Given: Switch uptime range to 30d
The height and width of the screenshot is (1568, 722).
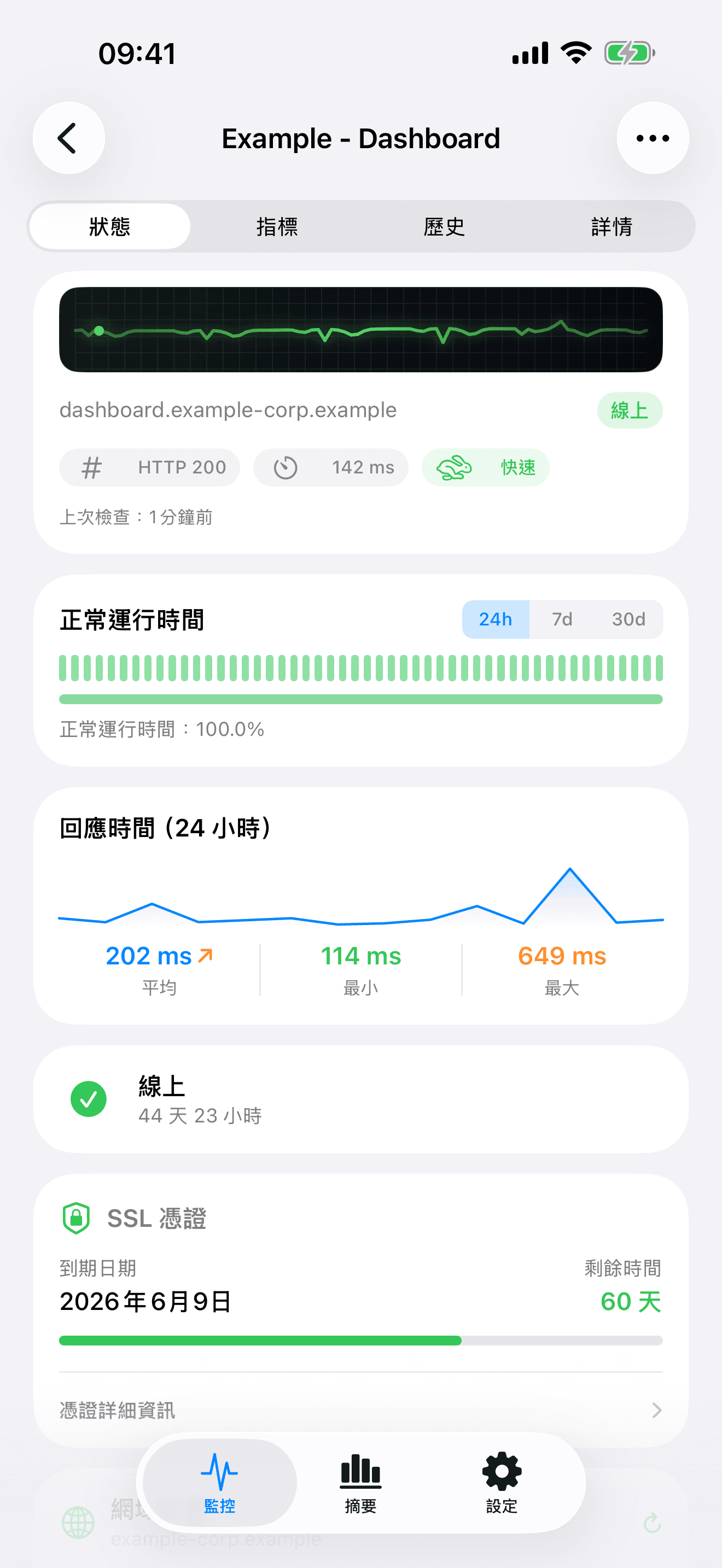Looking at the screenshot, I should pyautogui.click(x=630, y=619).
